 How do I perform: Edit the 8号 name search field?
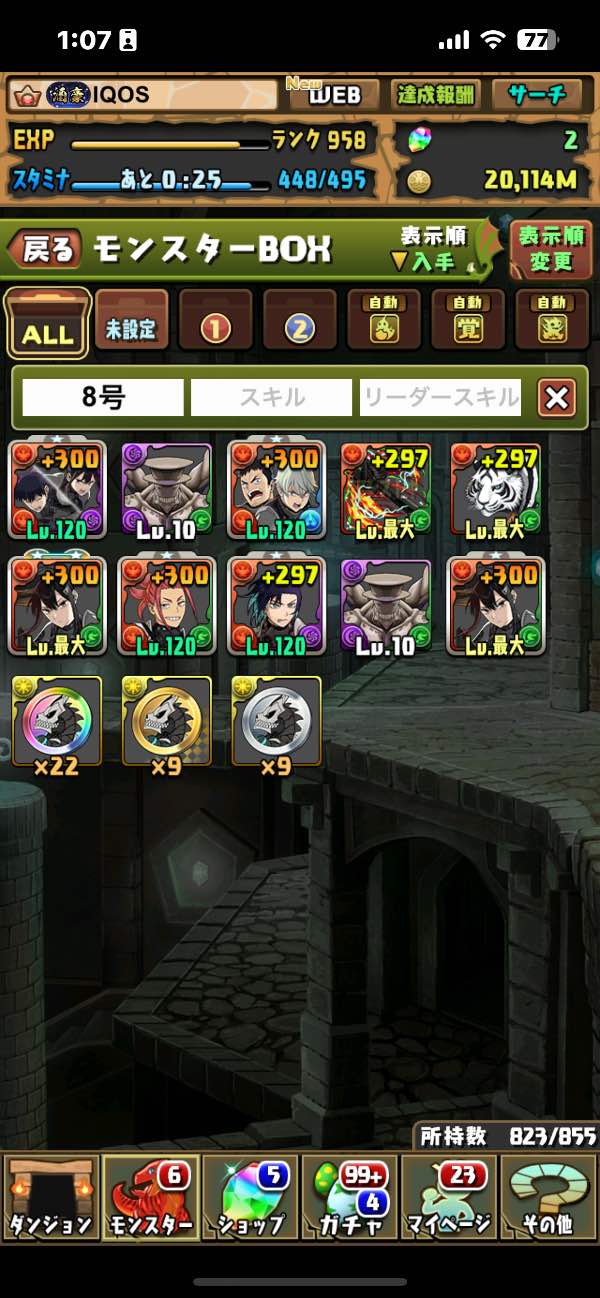(103, 398)
